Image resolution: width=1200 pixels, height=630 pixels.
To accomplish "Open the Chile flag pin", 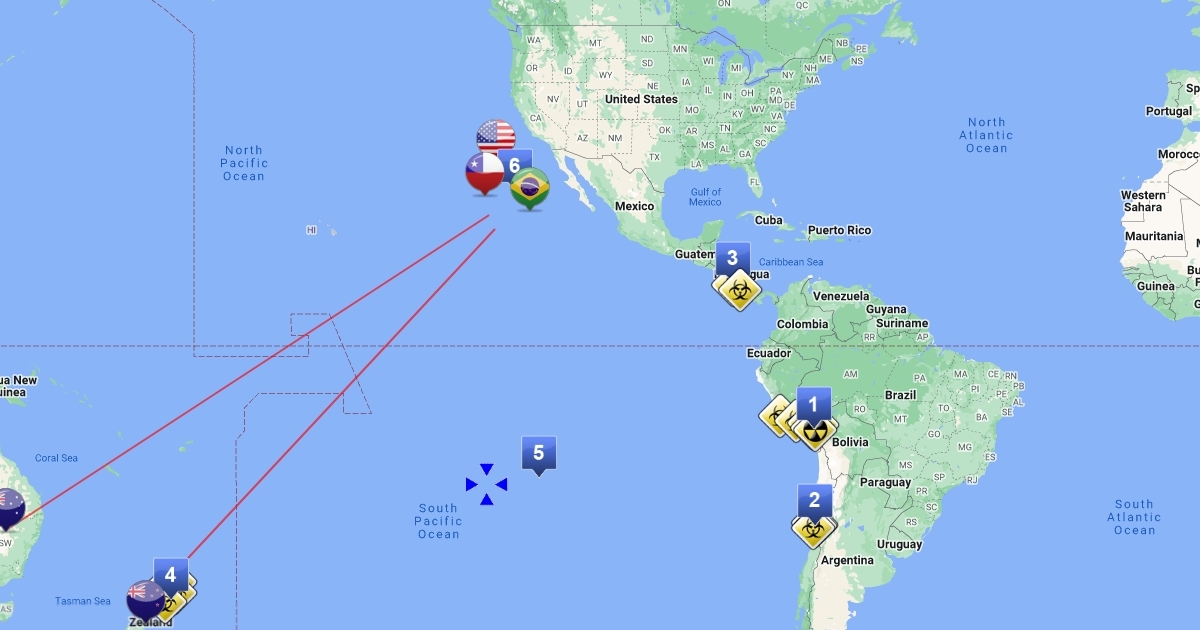I will (x=484, y=170).
